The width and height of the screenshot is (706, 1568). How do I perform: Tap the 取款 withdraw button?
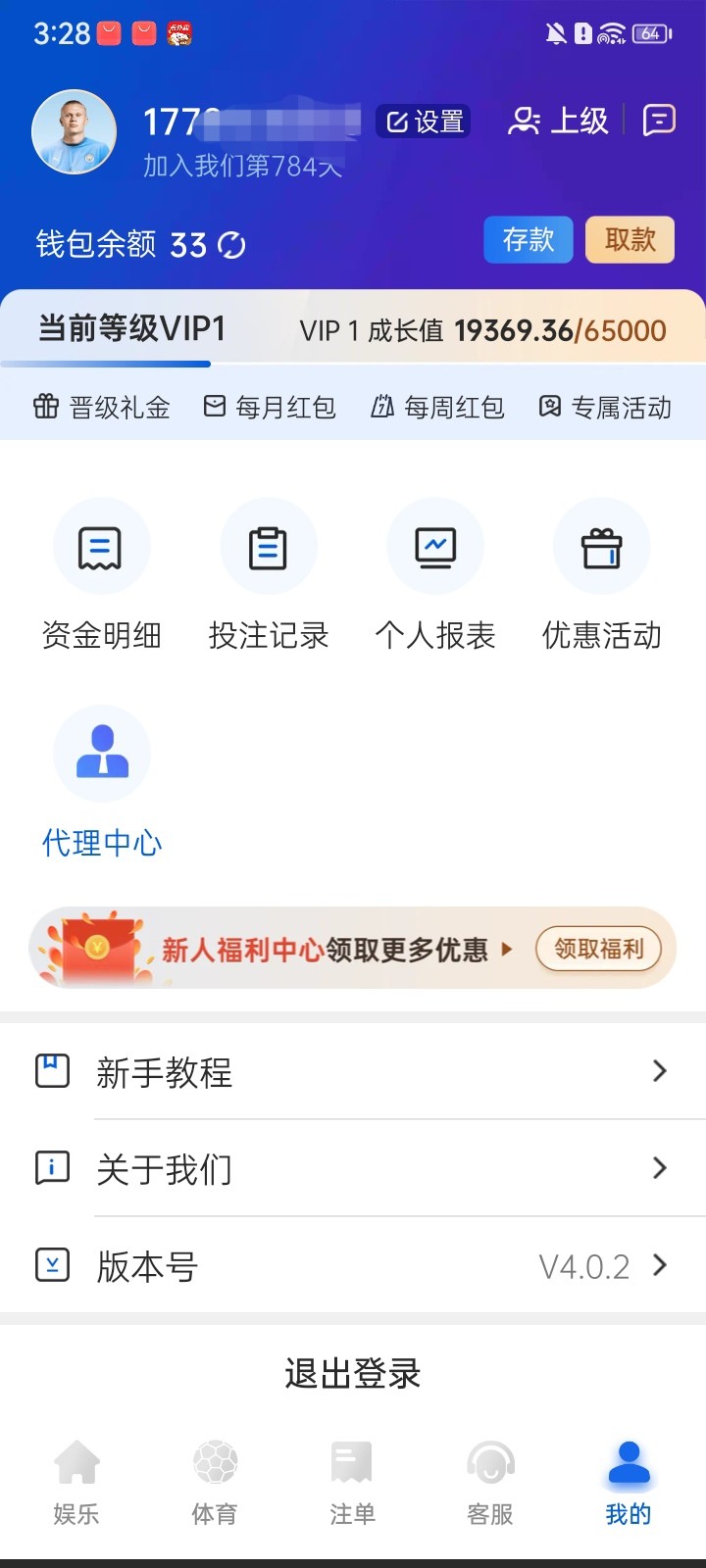[x=630, y=240]
